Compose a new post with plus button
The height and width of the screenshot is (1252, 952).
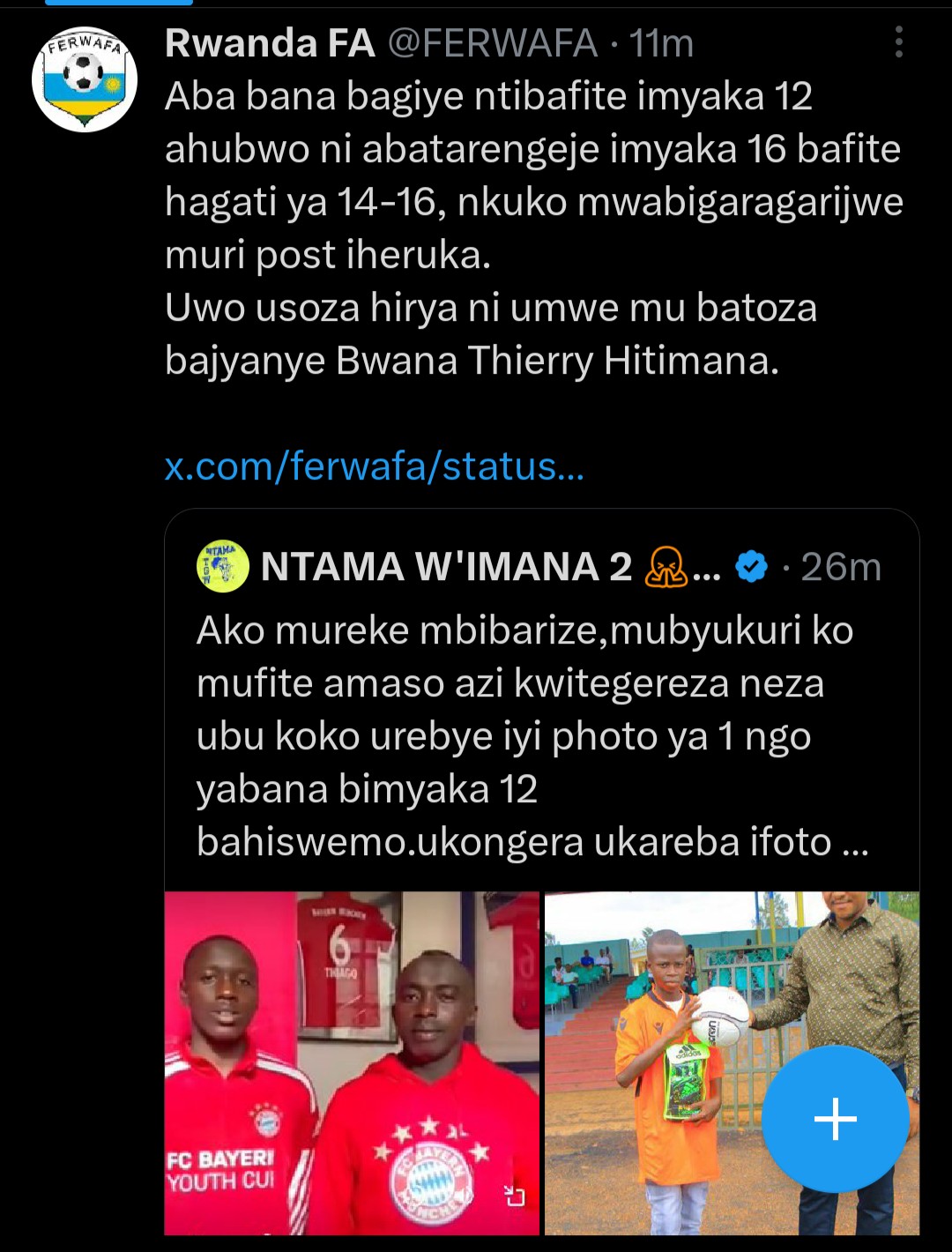tap(835, 1119)
